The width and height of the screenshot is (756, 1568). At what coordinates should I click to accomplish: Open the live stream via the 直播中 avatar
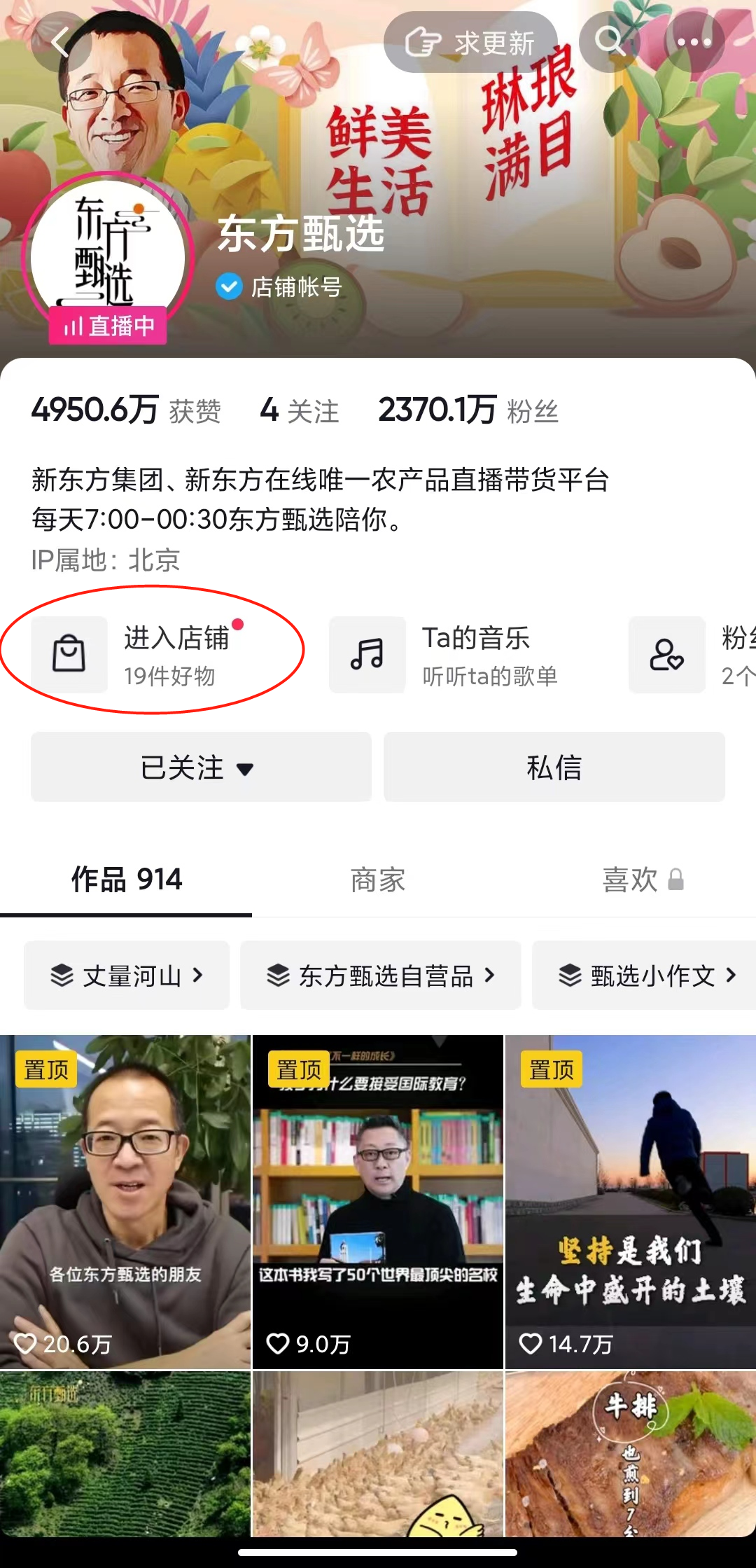point(107,259)
